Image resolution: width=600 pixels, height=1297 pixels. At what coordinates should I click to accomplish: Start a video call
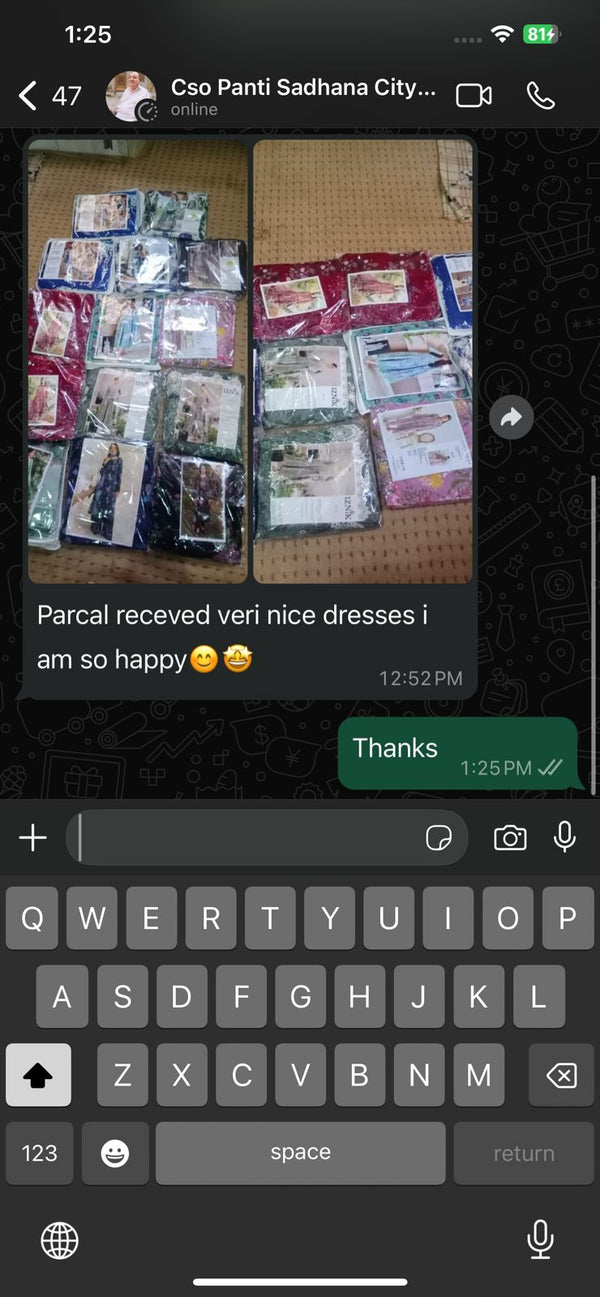coord(473,96)
